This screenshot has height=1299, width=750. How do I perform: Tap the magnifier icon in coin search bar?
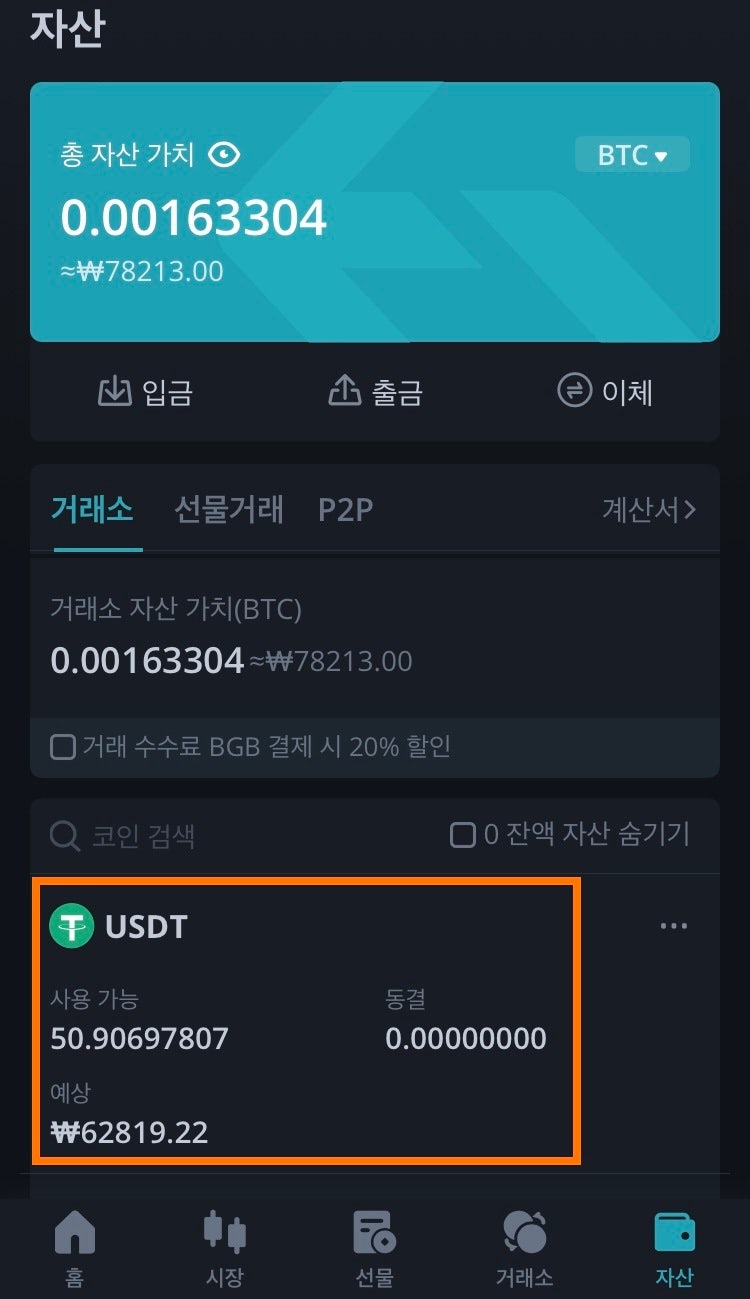tap(64, 835)
